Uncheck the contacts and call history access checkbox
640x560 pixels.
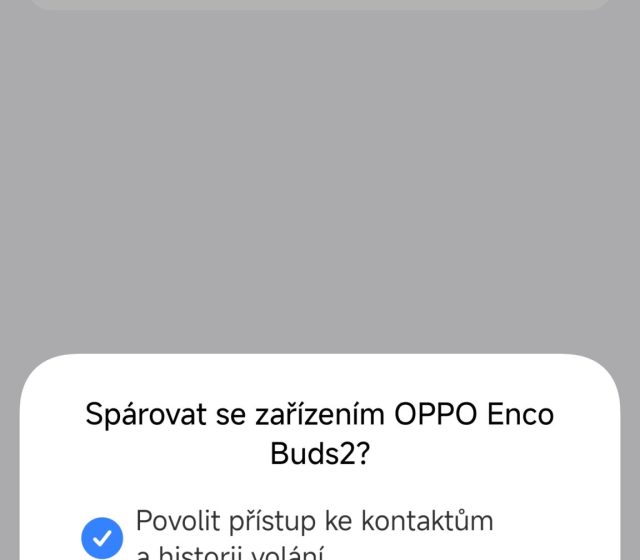pyautogui.click(x=102, y=537)
